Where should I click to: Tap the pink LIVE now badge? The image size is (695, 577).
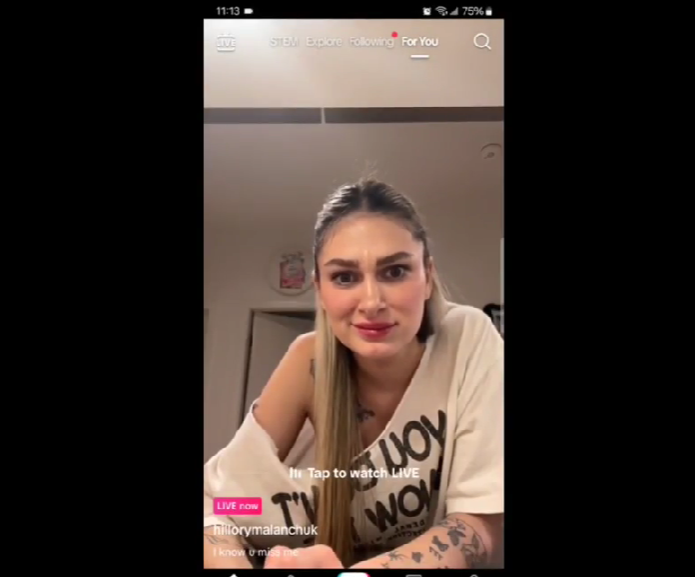pos(237,506)
